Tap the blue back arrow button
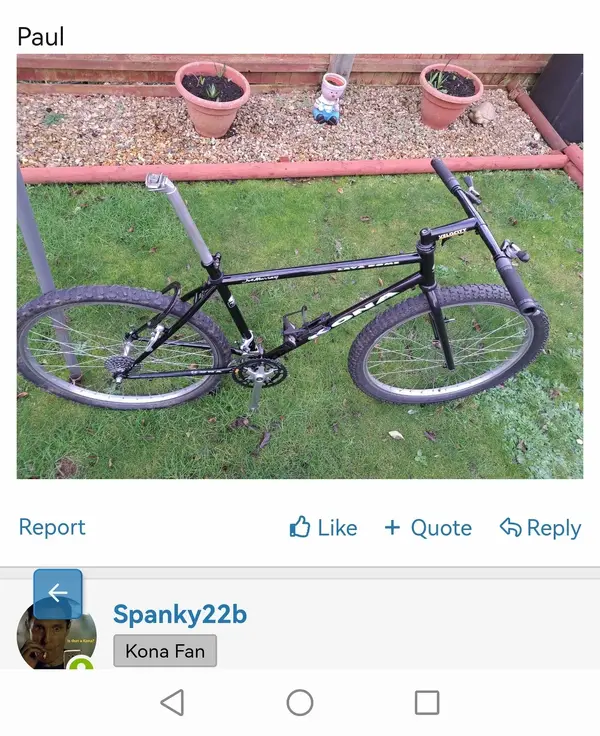This screenshot has width=600, height=736. tap(58, 593)
